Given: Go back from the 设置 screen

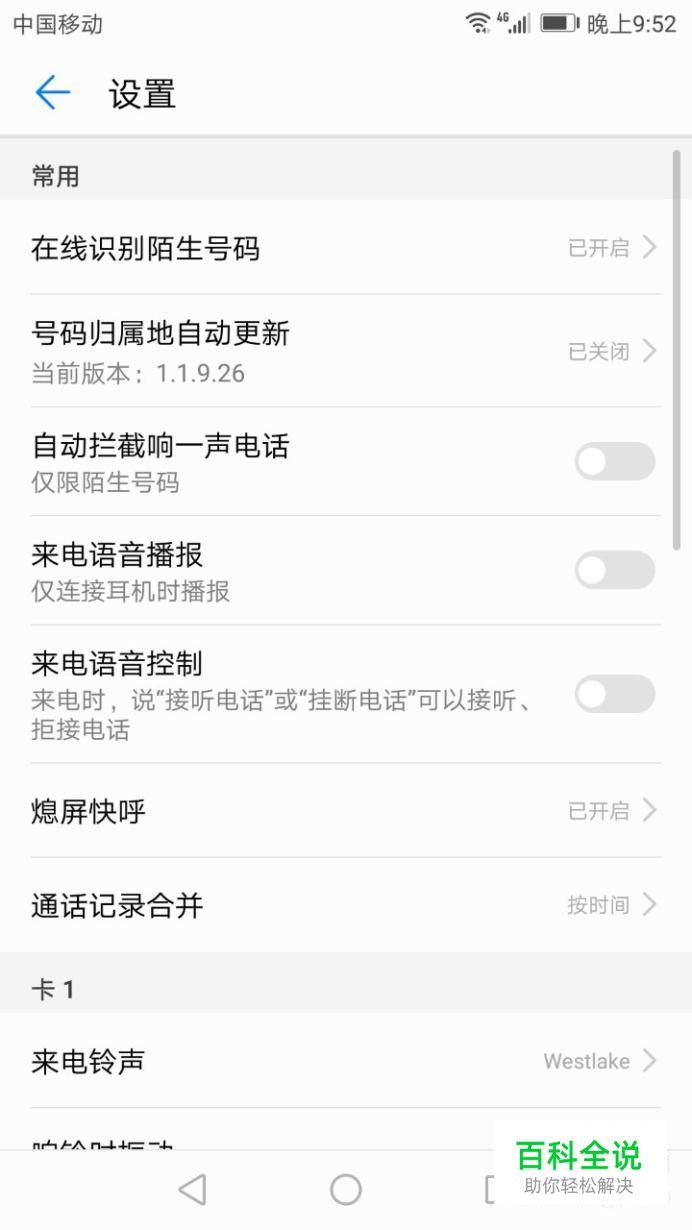Looking at the screenshot, I should pyautogui.click(x=53, y=93).
